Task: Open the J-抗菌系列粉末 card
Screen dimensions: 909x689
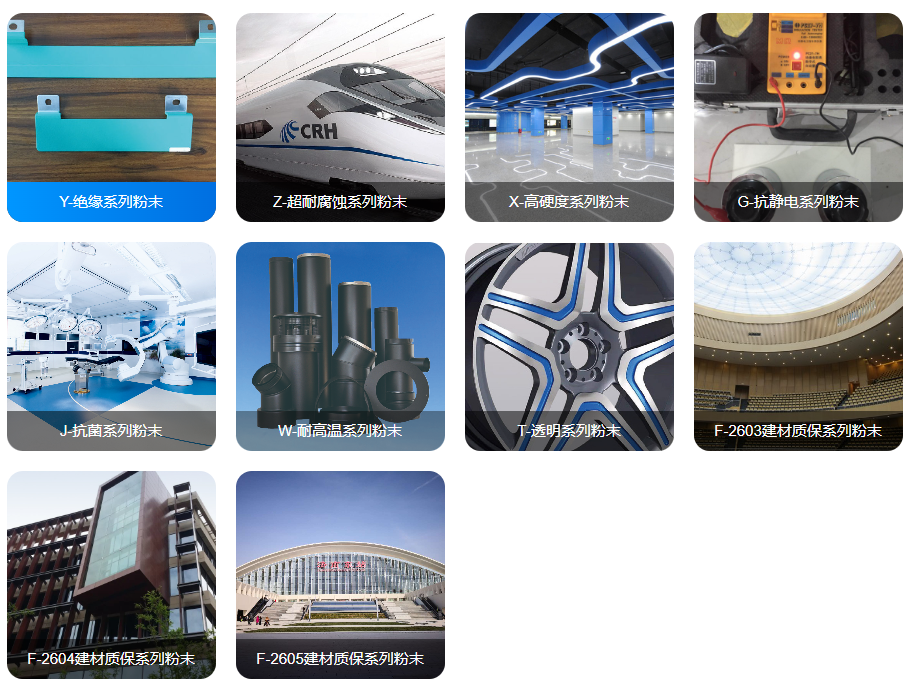Action: click(111, 346)
